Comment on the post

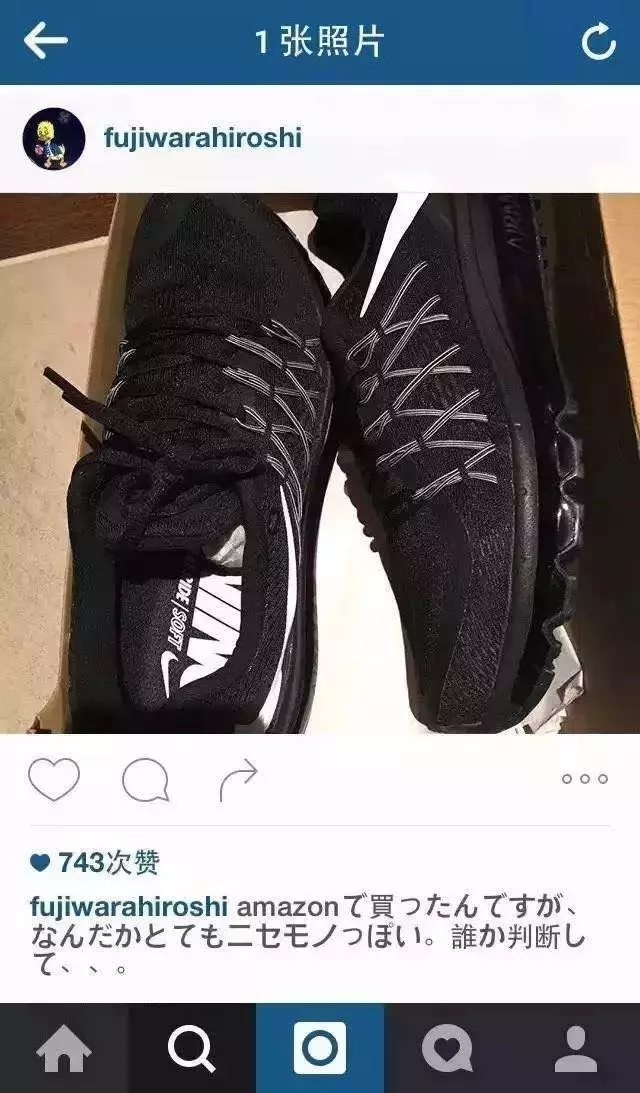[x=145, y=779]
